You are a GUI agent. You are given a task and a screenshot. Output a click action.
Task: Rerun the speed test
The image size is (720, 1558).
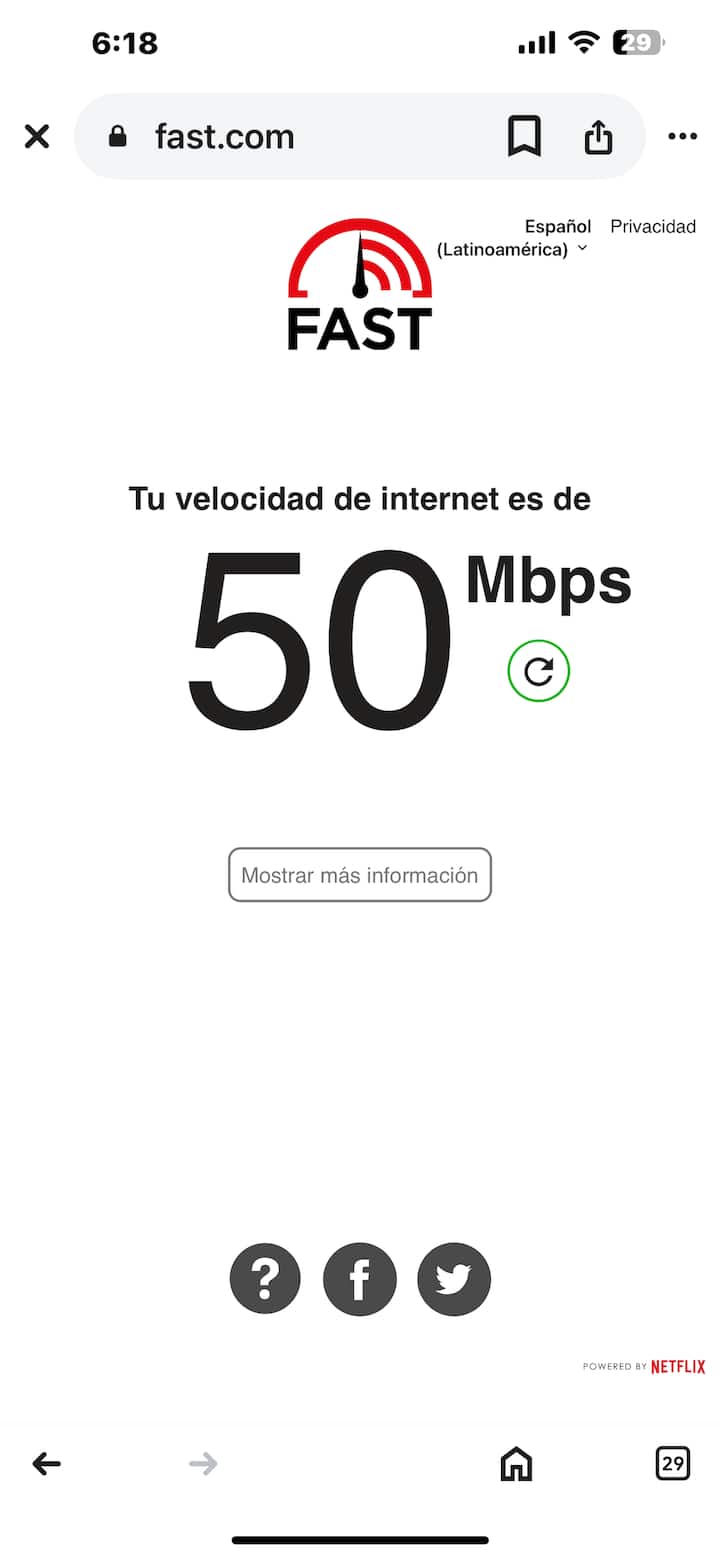[539, 671]
